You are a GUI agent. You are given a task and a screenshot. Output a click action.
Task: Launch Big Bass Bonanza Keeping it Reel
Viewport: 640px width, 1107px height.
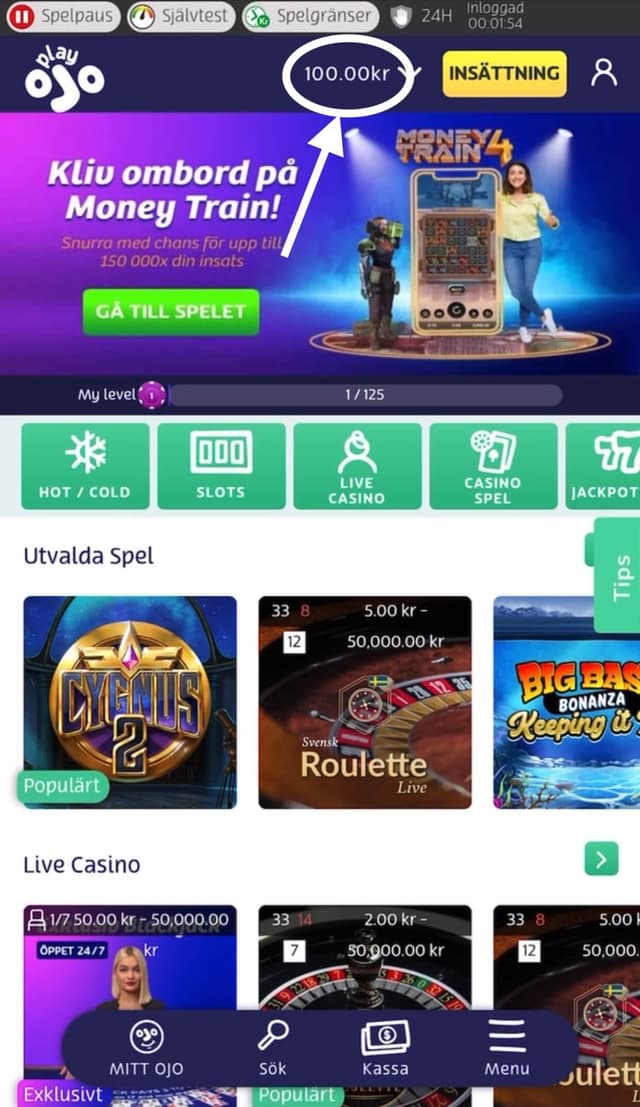[566, 702]
